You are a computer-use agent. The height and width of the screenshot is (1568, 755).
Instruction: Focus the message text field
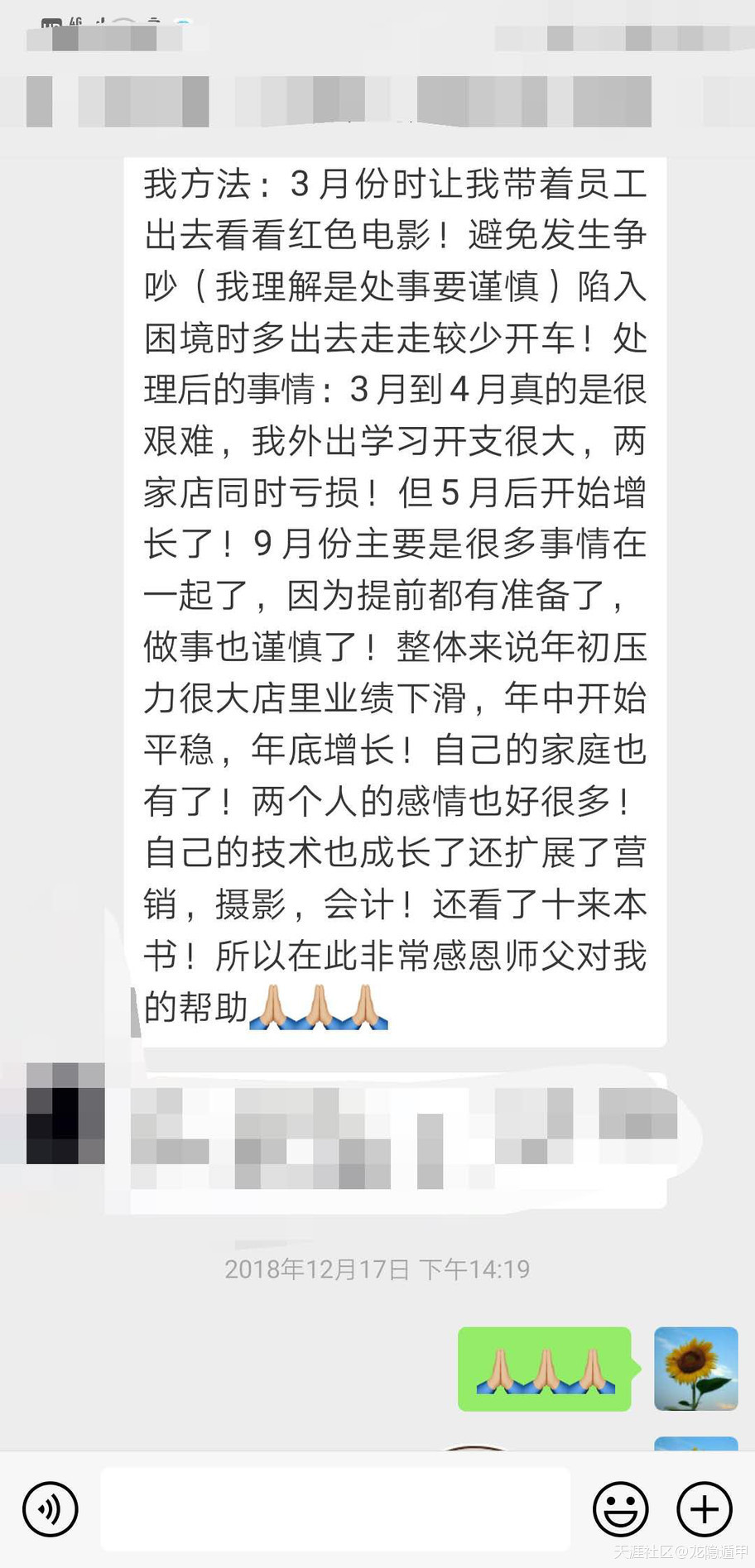[x=335, y=1509]
